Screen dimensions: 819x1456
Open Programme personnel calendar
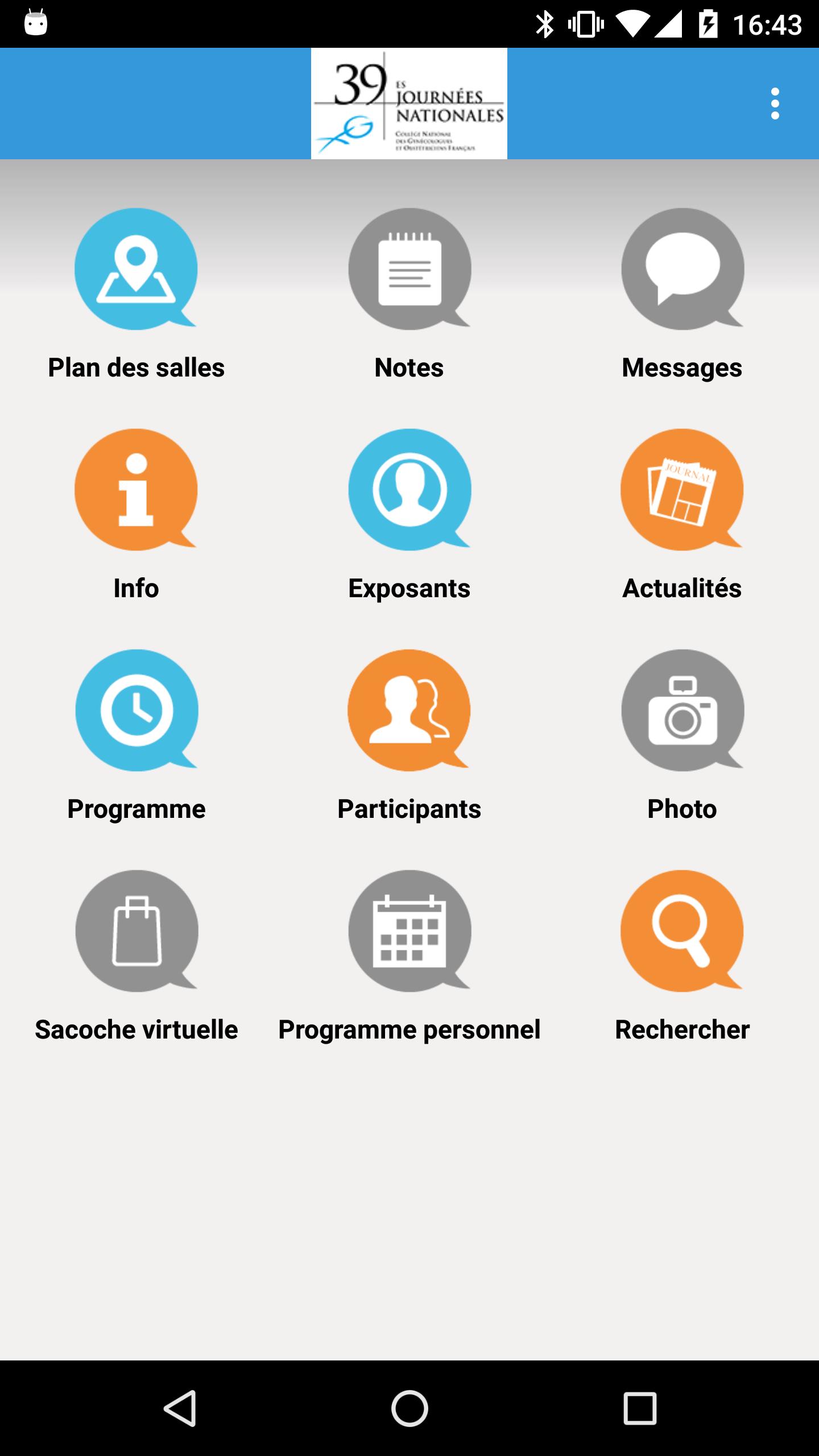tap(409, 931)
